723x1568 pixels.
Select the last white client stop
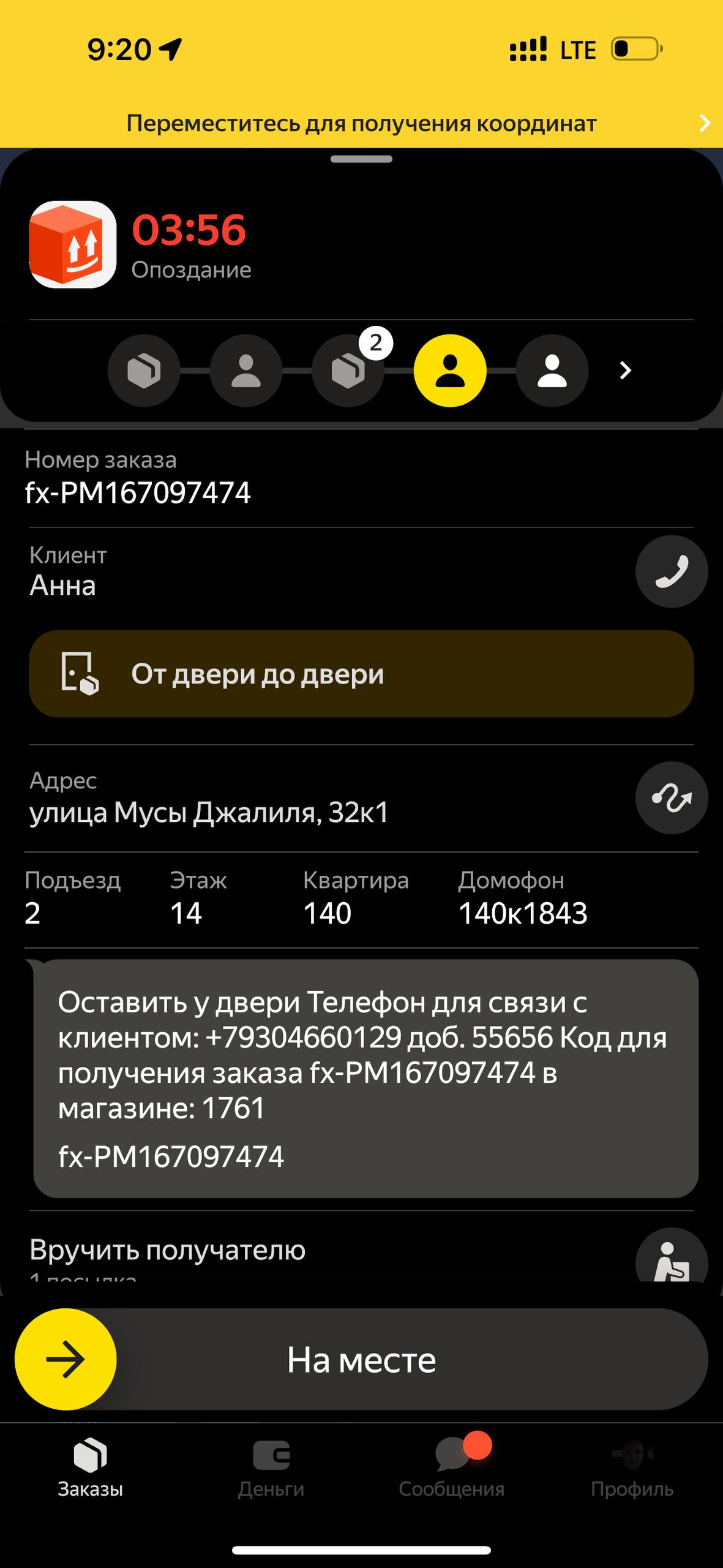point(552,370)
